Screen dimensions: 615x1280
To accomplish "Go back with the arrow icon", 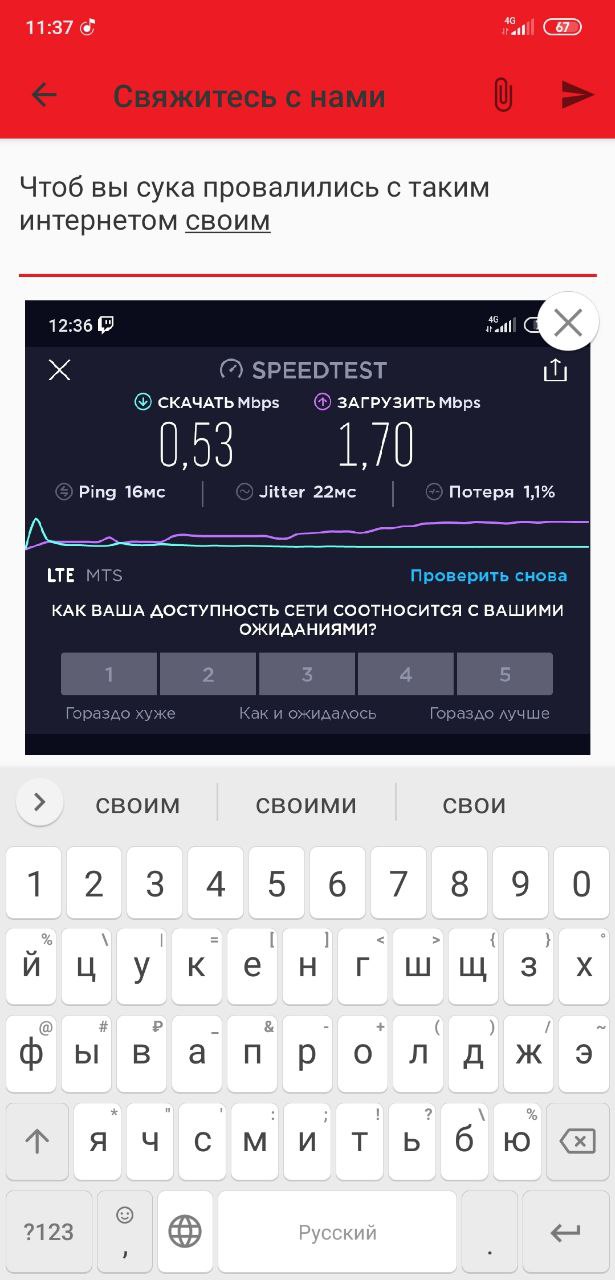I will coord(44,95).
